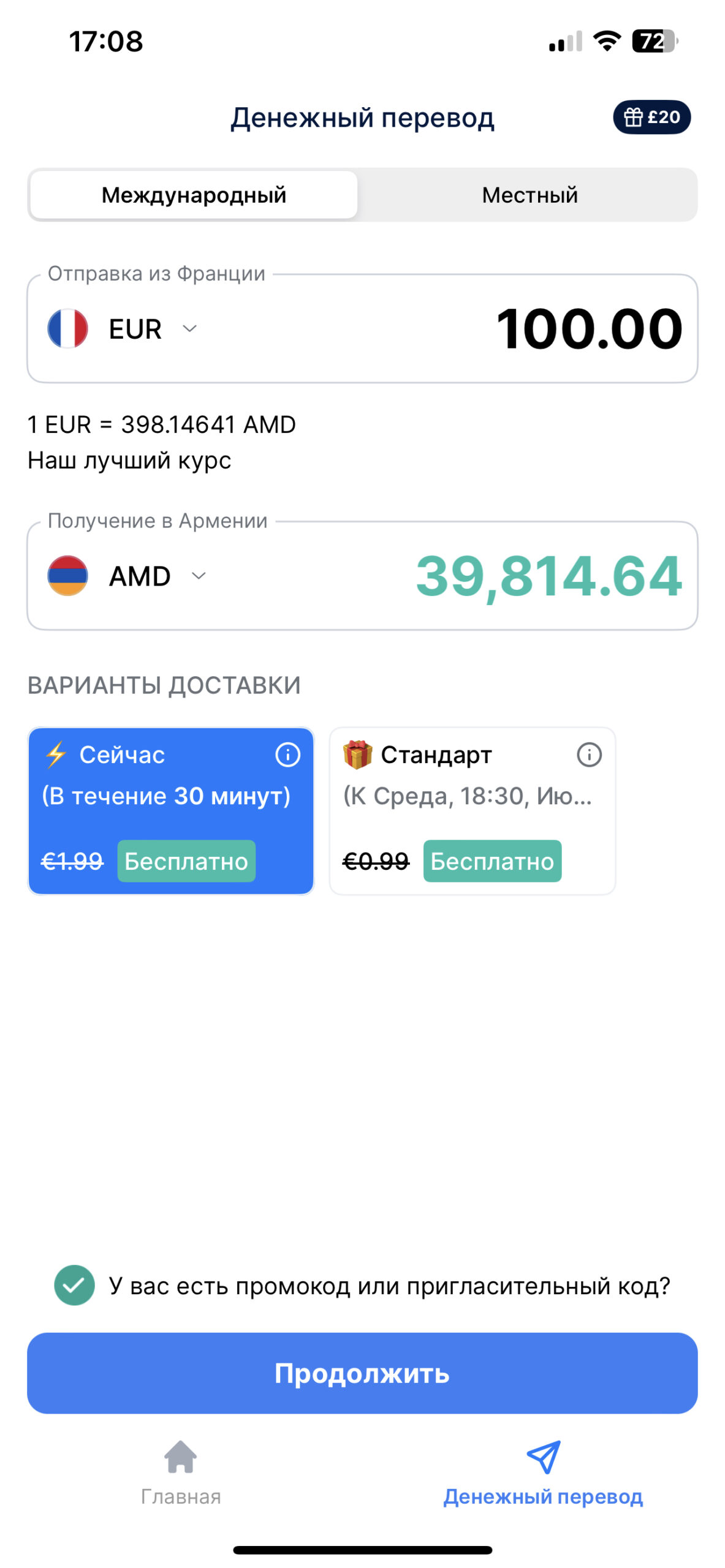Tap the Продолжить button
Viewport: 725px width, 1568px height.
click(362, 1373)
